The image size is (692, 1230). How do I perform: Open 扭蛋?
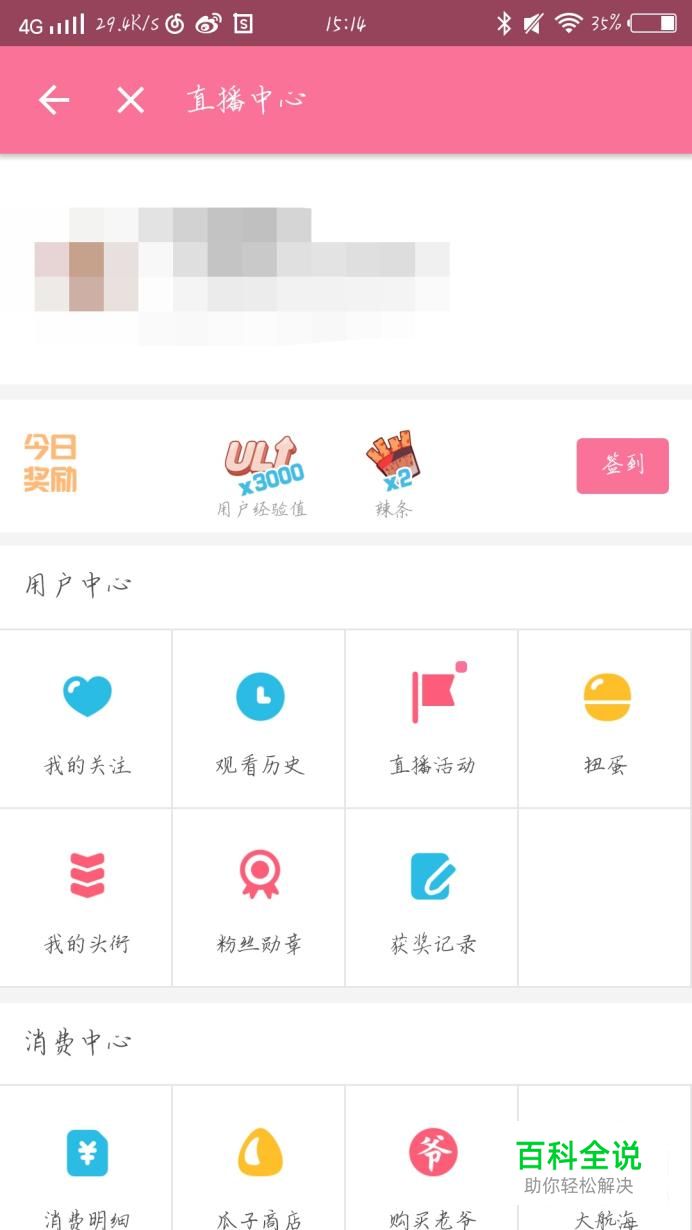click(605, 719)
